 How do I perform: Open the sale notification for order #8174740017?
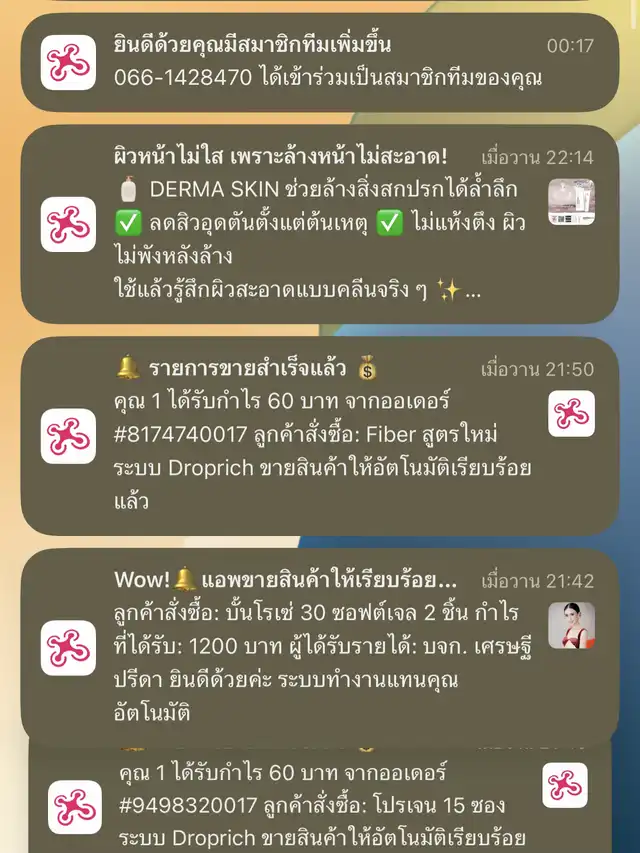320,435
